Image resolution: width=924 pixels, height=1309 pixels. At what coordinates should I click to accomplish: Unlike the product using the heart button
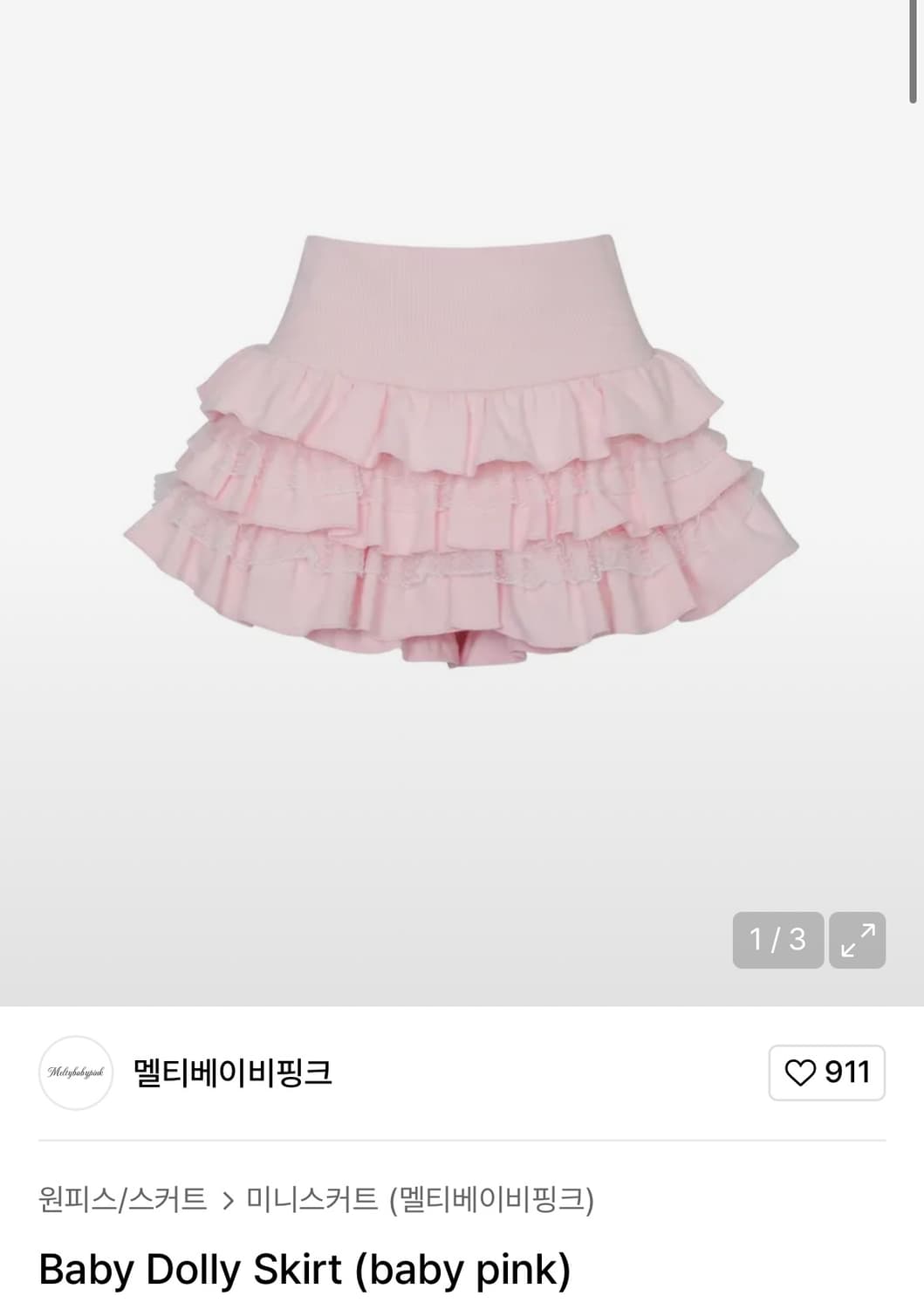click(x=800, y=1073)
